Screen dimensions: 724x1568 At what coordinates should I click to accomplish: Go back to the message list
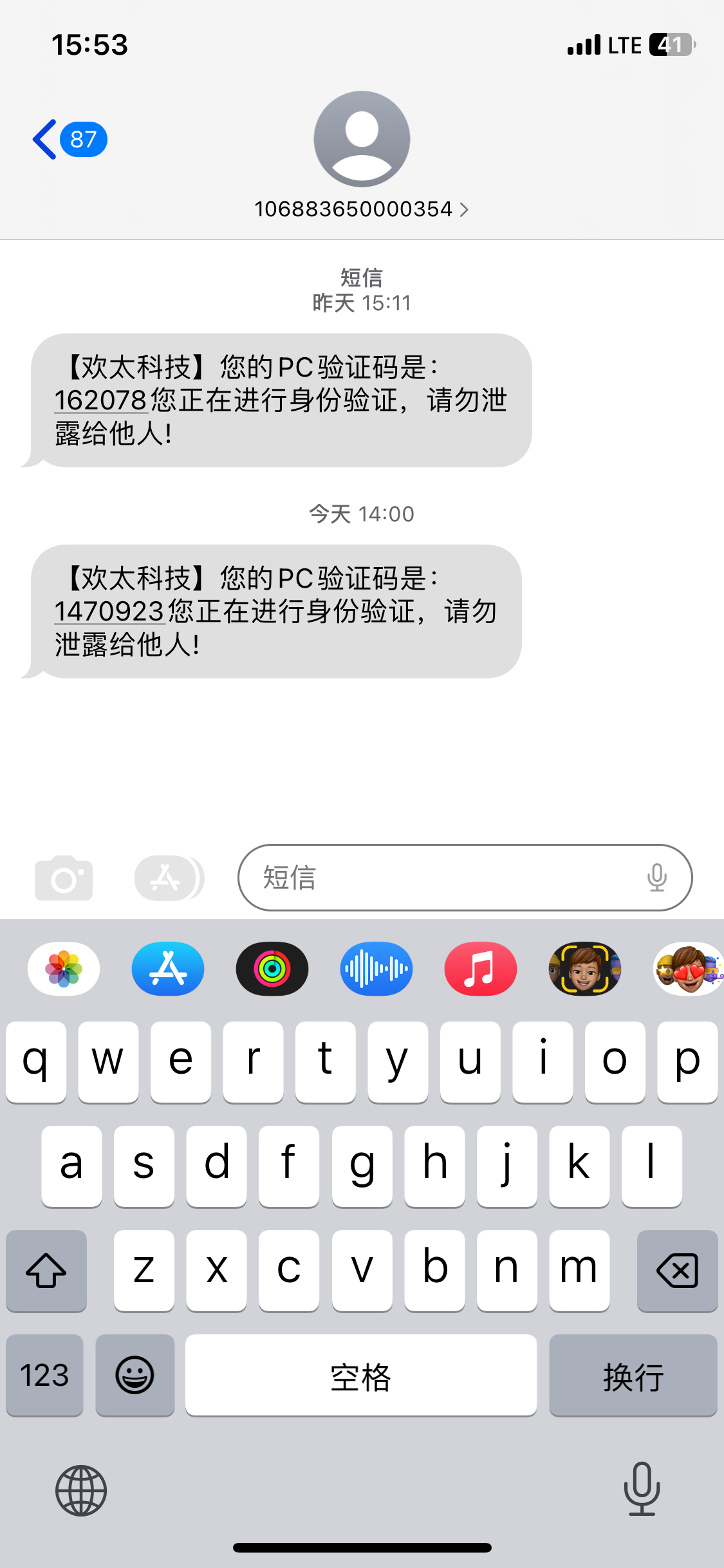[x=70, y=139]
